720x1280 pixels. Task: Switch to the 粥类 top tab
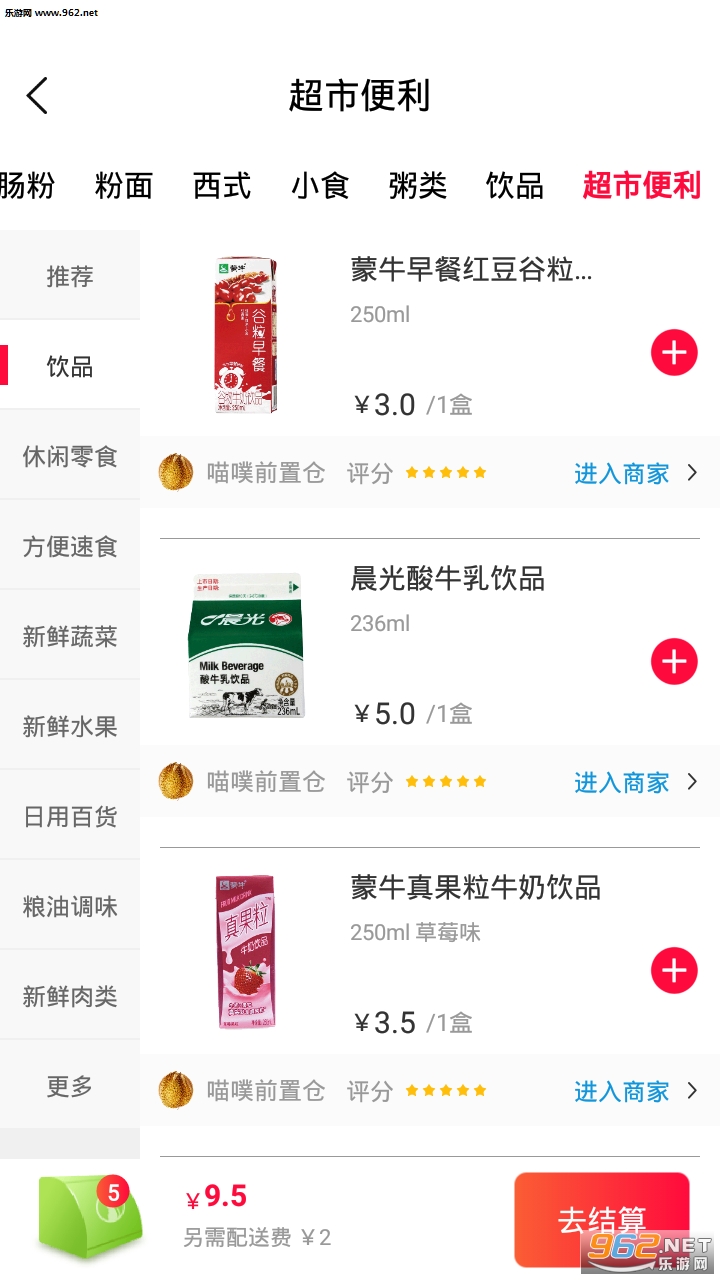(x=417, y=185)
